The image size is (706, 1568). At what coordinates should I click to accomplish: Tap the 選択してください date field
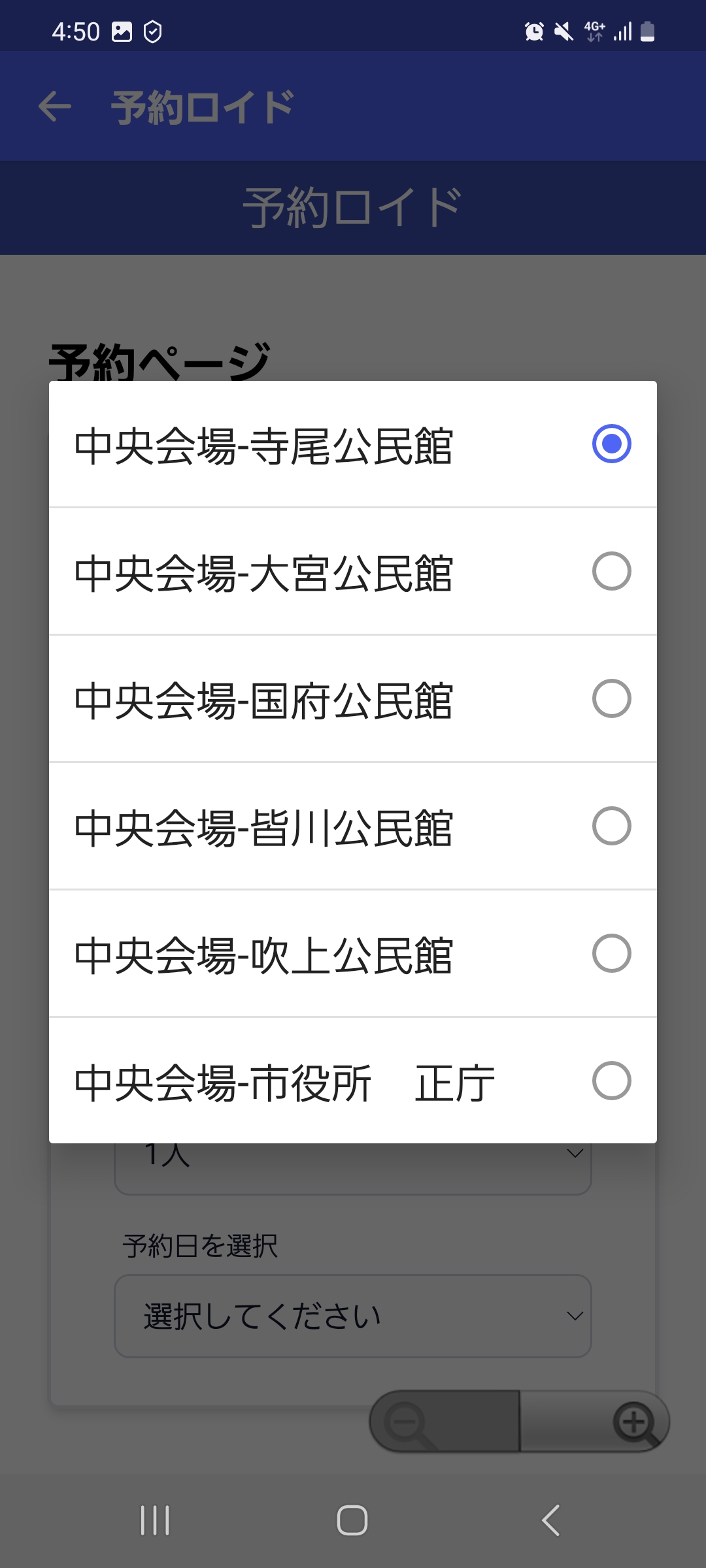coord(261,1315)
